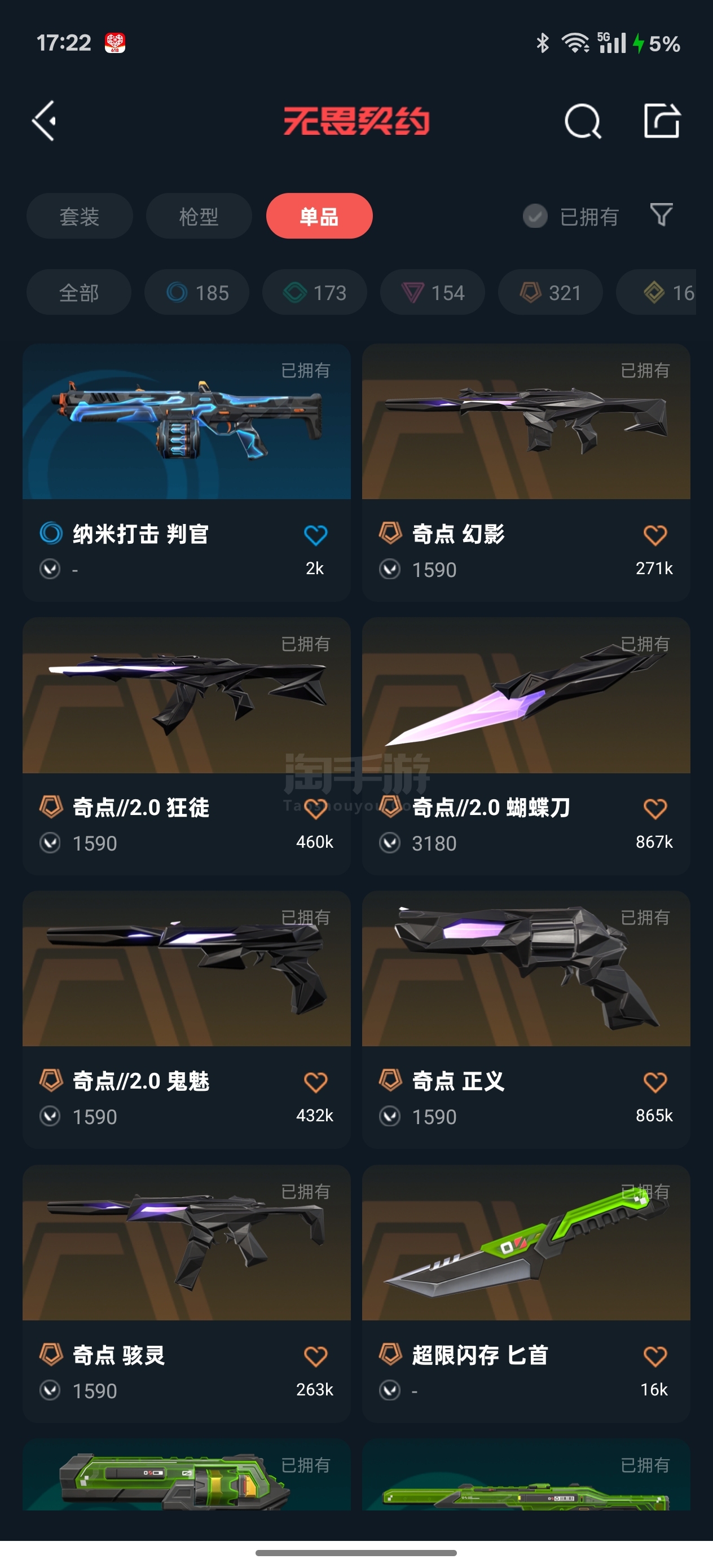Share this page via the share icon
713x1568 pixels.
click(661, 121)
